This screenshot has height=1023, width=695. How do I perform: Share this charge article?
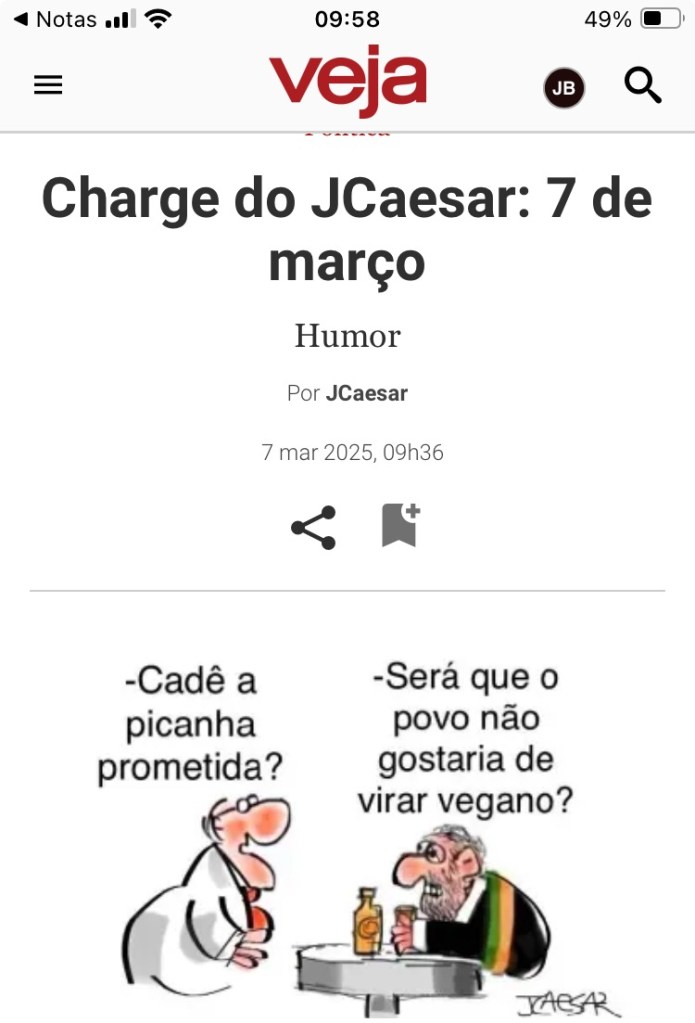click(x=313, y=527)
